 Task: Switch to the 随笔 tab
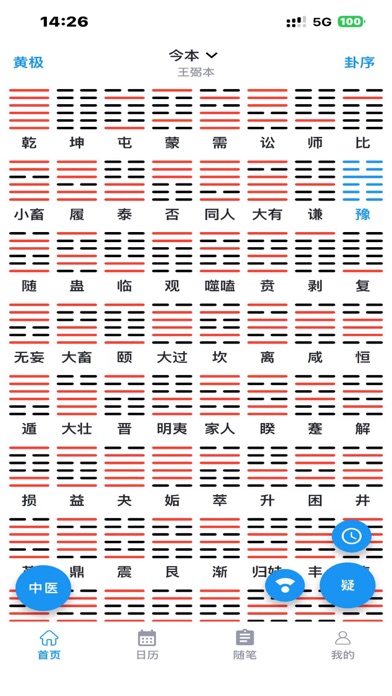coord(245,644)
